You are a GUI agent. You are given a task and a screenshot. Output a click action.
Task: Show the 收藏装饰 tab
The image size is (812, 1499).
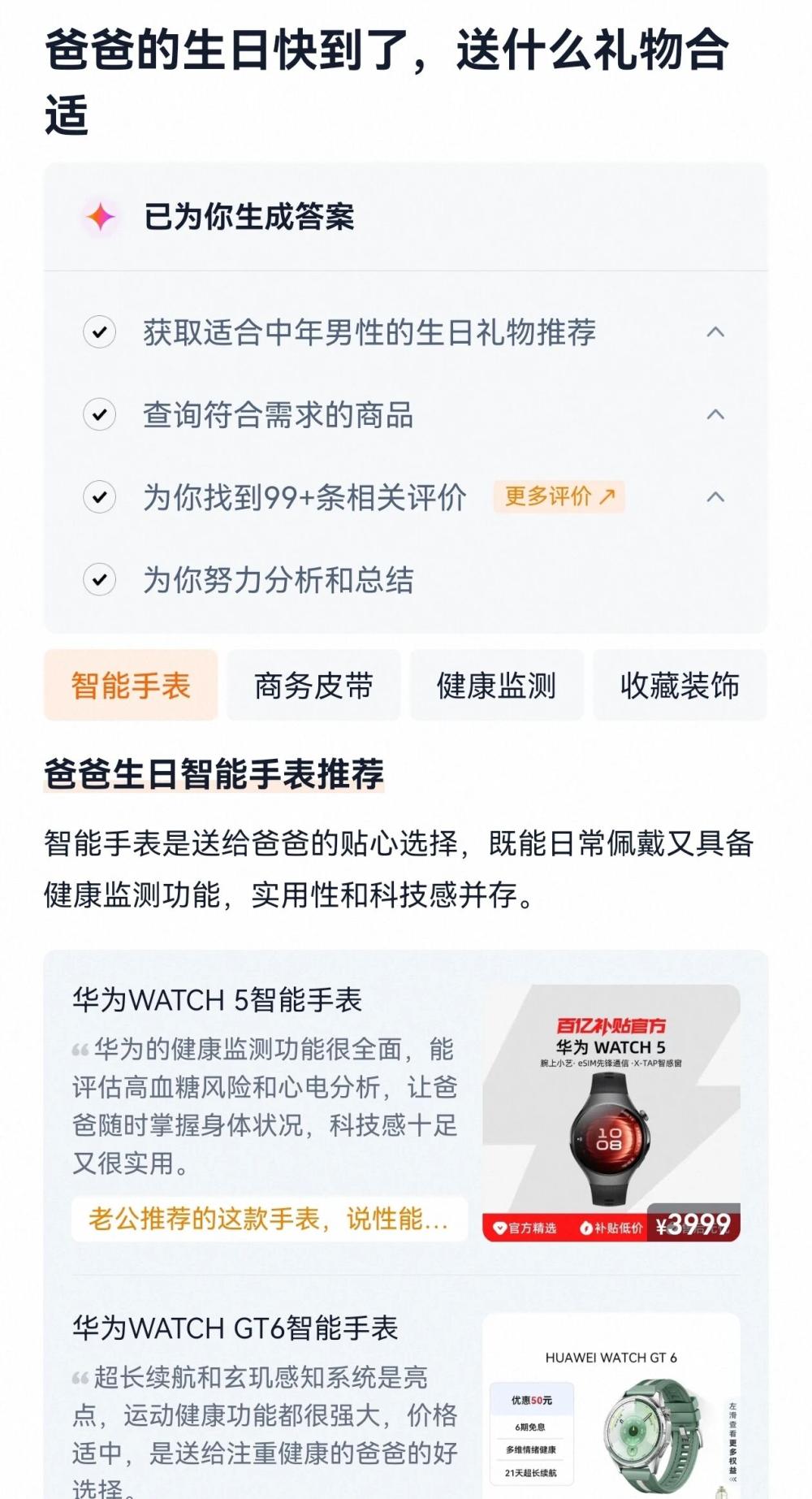679,685
